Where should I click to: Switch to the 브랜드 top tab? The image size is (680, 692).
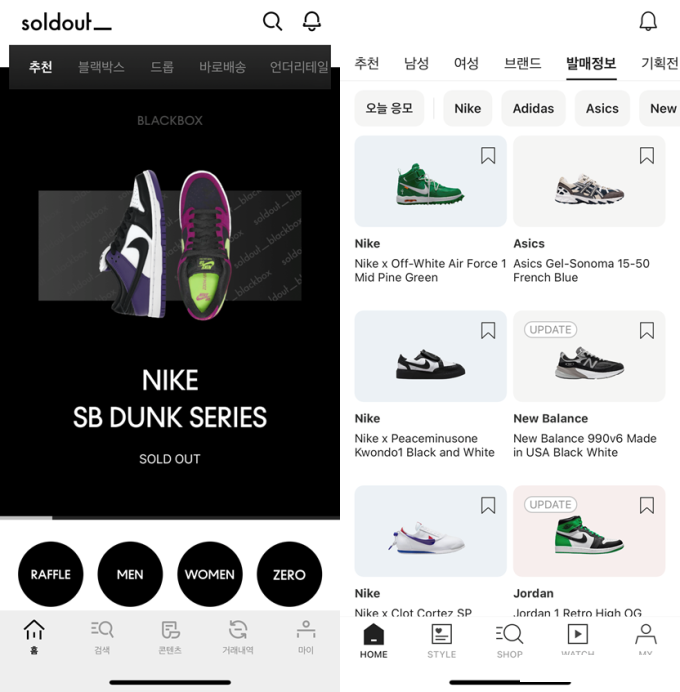pos(523,63)
